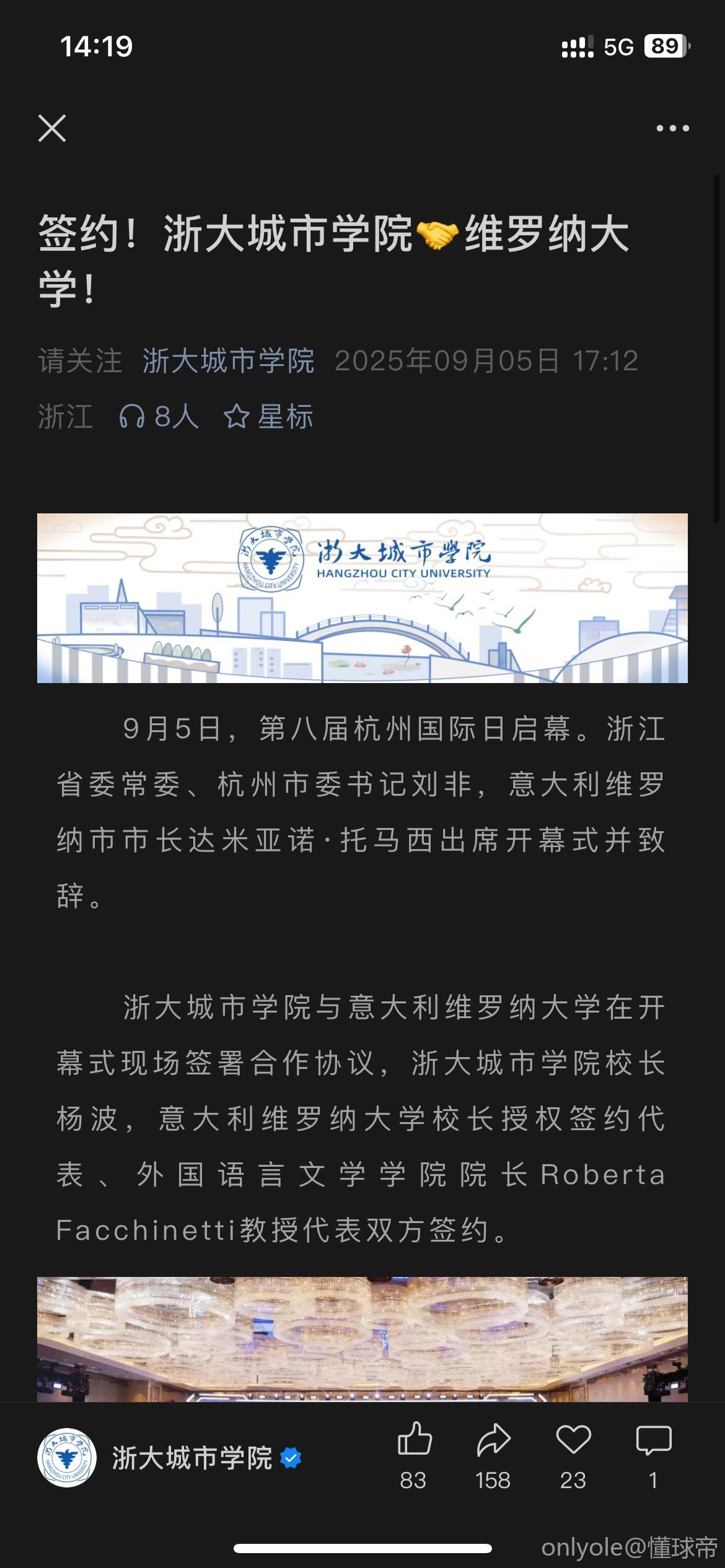Listen to the article via headphone icon
The height and width of the screenshot is (1568, 725).
159,416
